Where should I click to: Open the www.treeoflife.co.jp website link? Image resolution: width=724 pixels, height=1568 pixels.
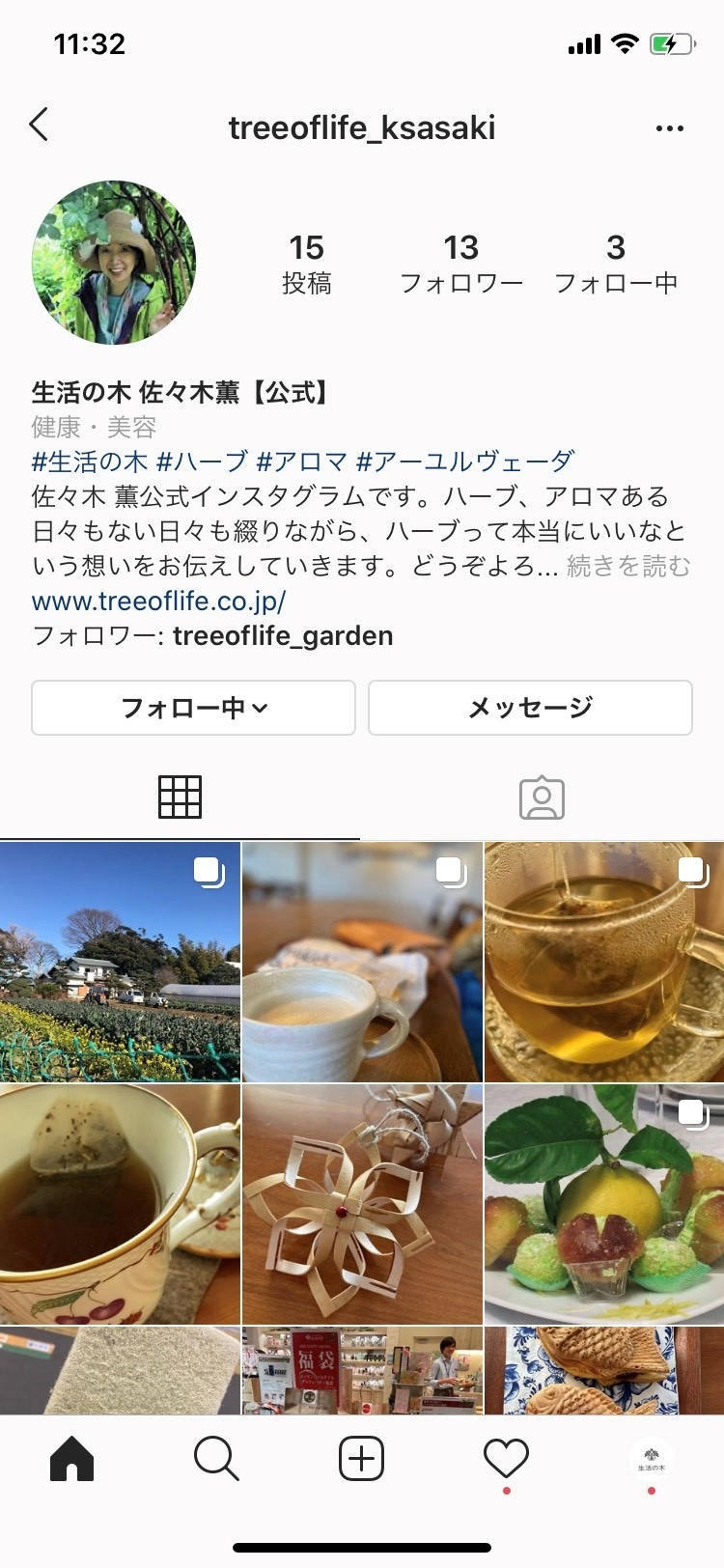(158, 601)
